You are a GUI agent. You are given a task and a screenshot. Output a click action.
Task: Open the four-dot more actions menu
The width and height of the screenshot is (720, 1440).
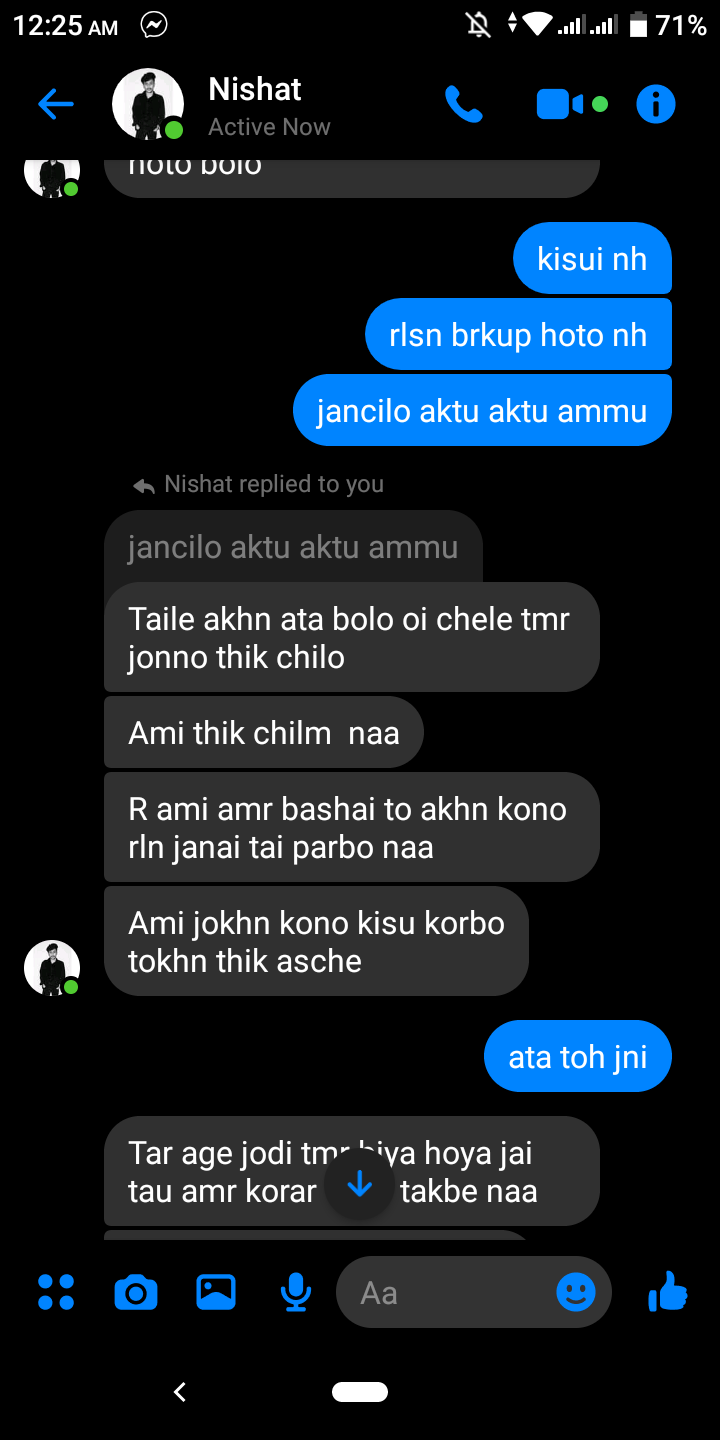[x=56, y=1292]
